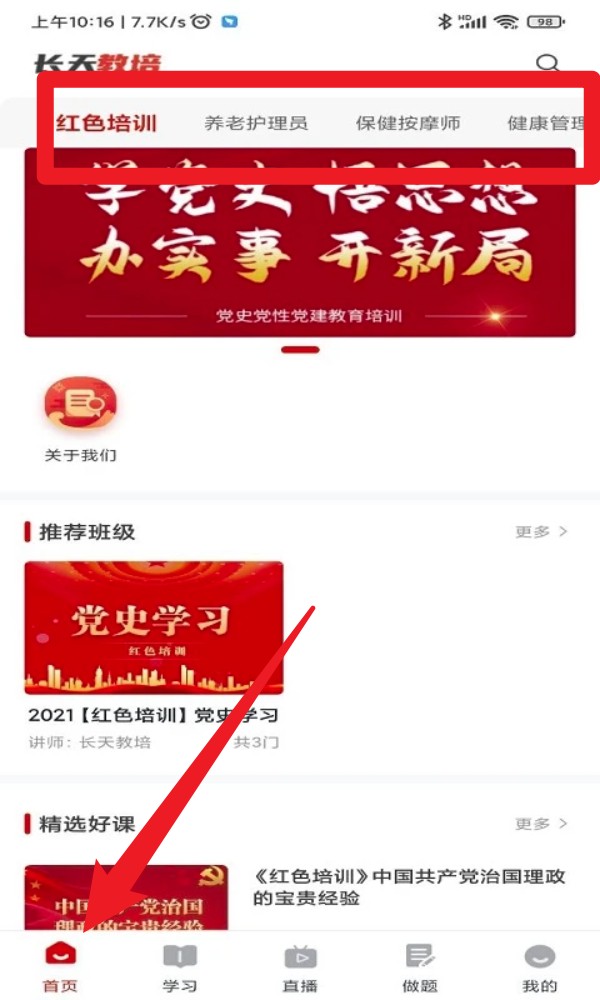Switch to the 保健按摩师 tab
The width and height of the screenshot is (600, 1000).
[408, 124]
